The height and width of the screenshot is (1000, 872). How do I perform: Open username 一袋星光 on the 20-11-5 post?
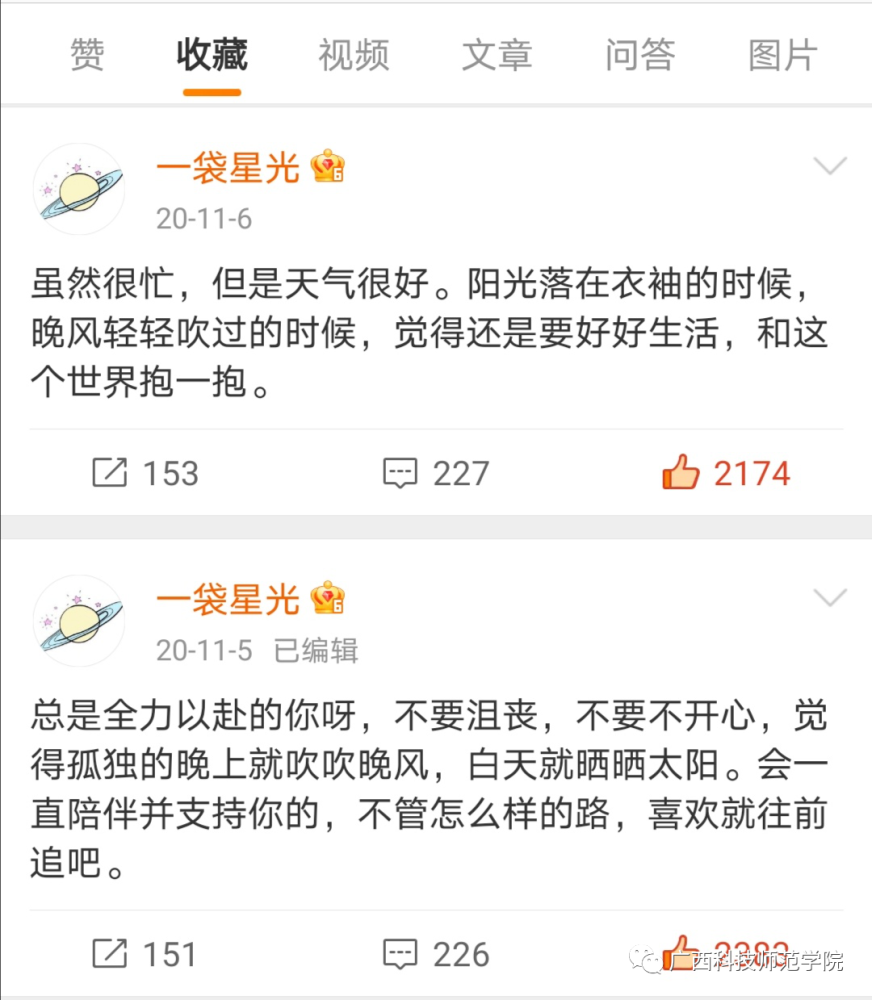[x=228, y=600]
